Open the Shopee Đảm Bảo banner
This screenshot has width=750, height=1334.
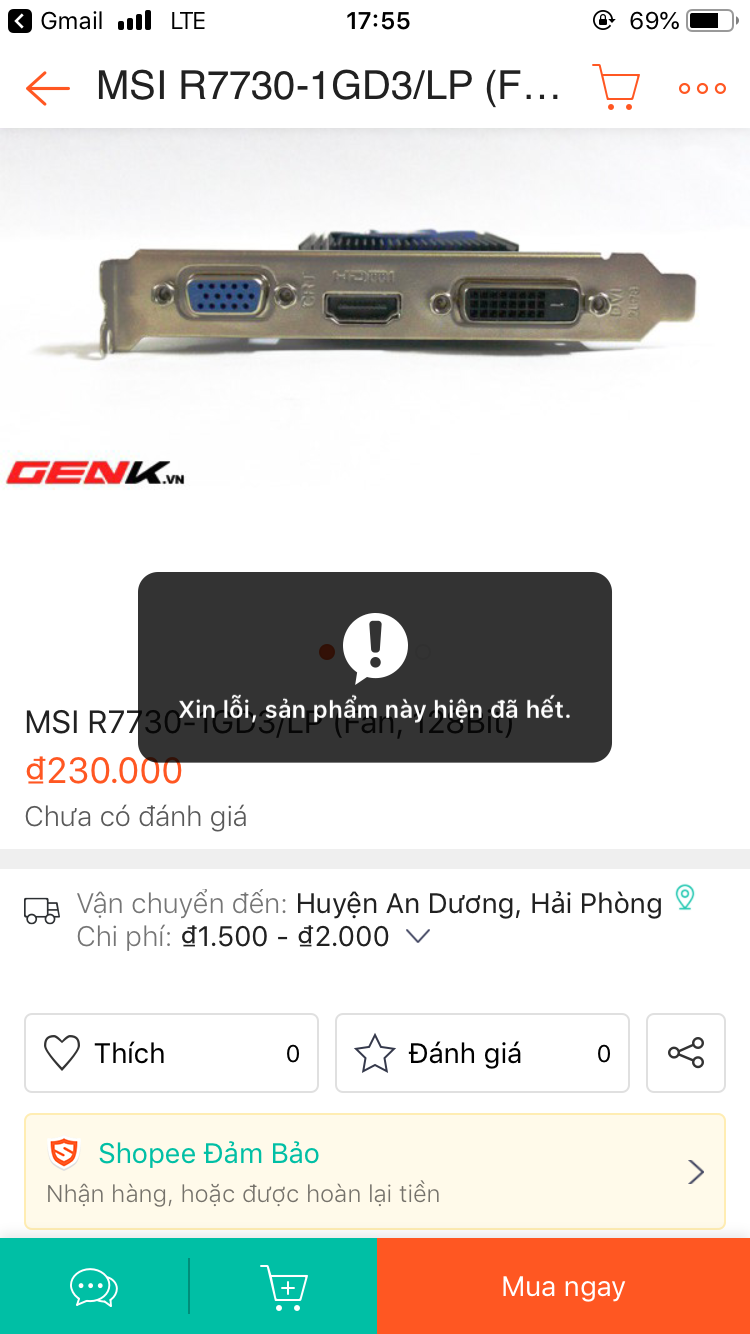click(375, 1171)
